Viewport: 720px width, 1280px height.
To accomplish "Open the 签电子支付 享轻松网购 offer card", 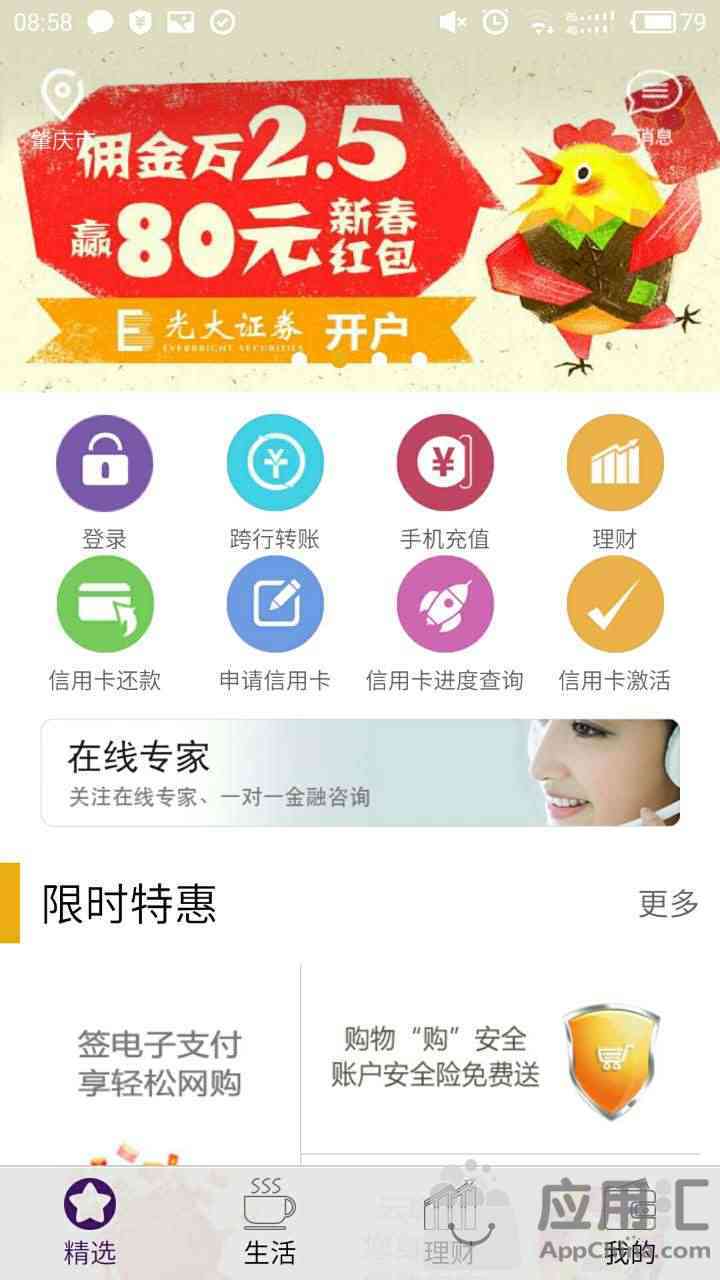I will [160, 1065].
